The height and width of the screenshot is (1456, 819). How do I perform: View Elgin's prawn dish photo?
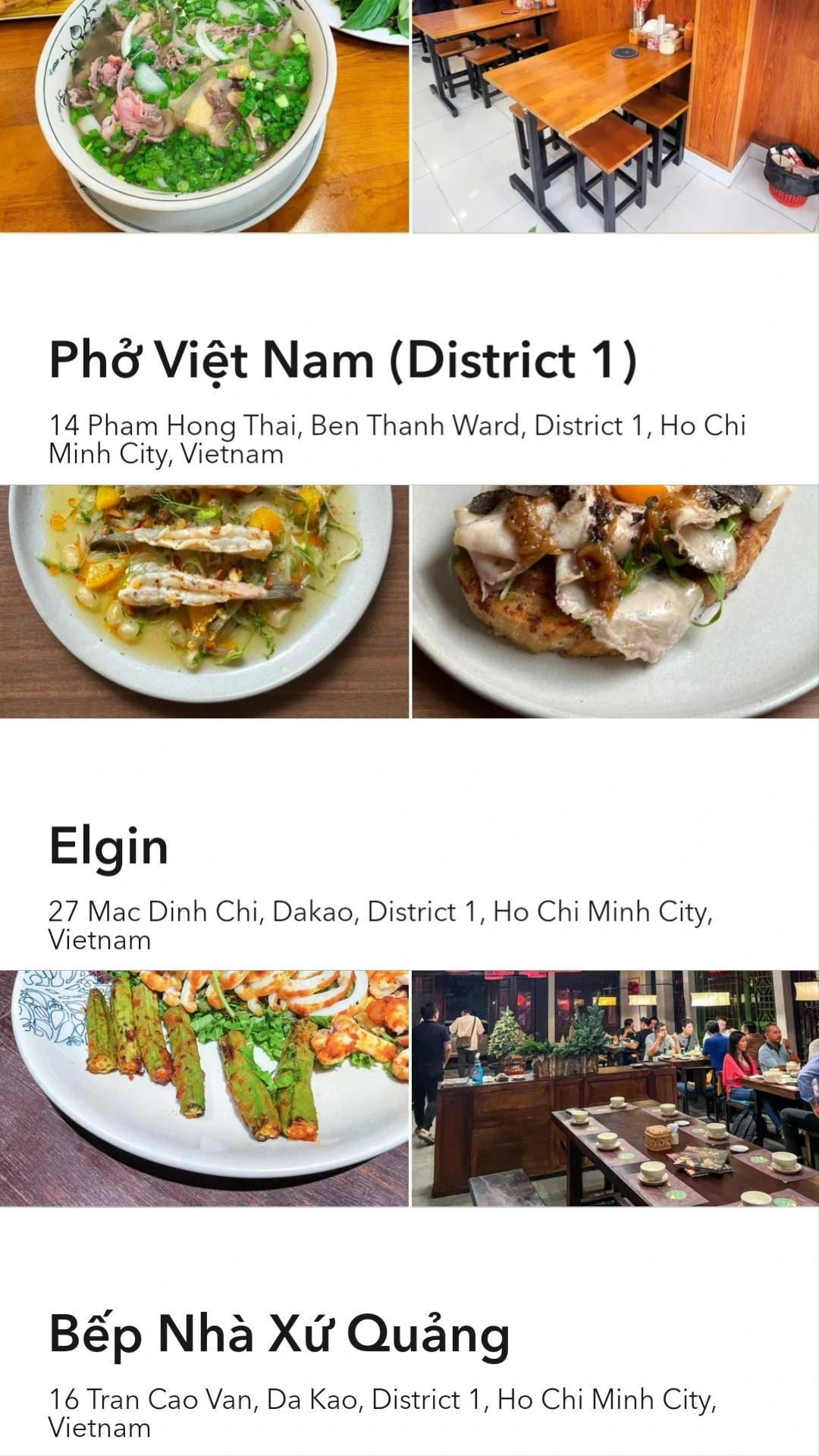pos(204,601)
